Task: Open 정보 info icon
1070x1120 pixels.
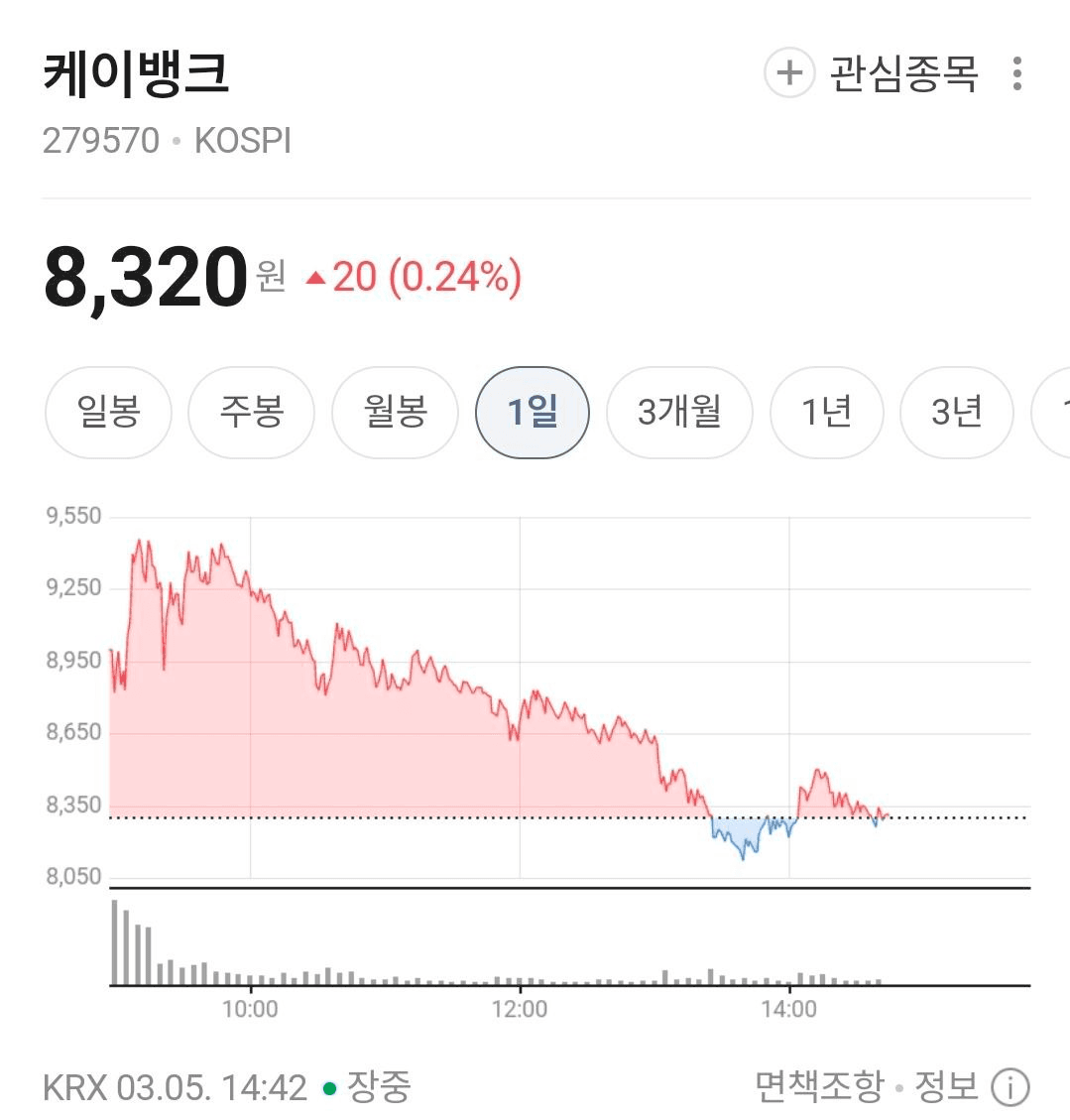Action: coord(1010,1087)
